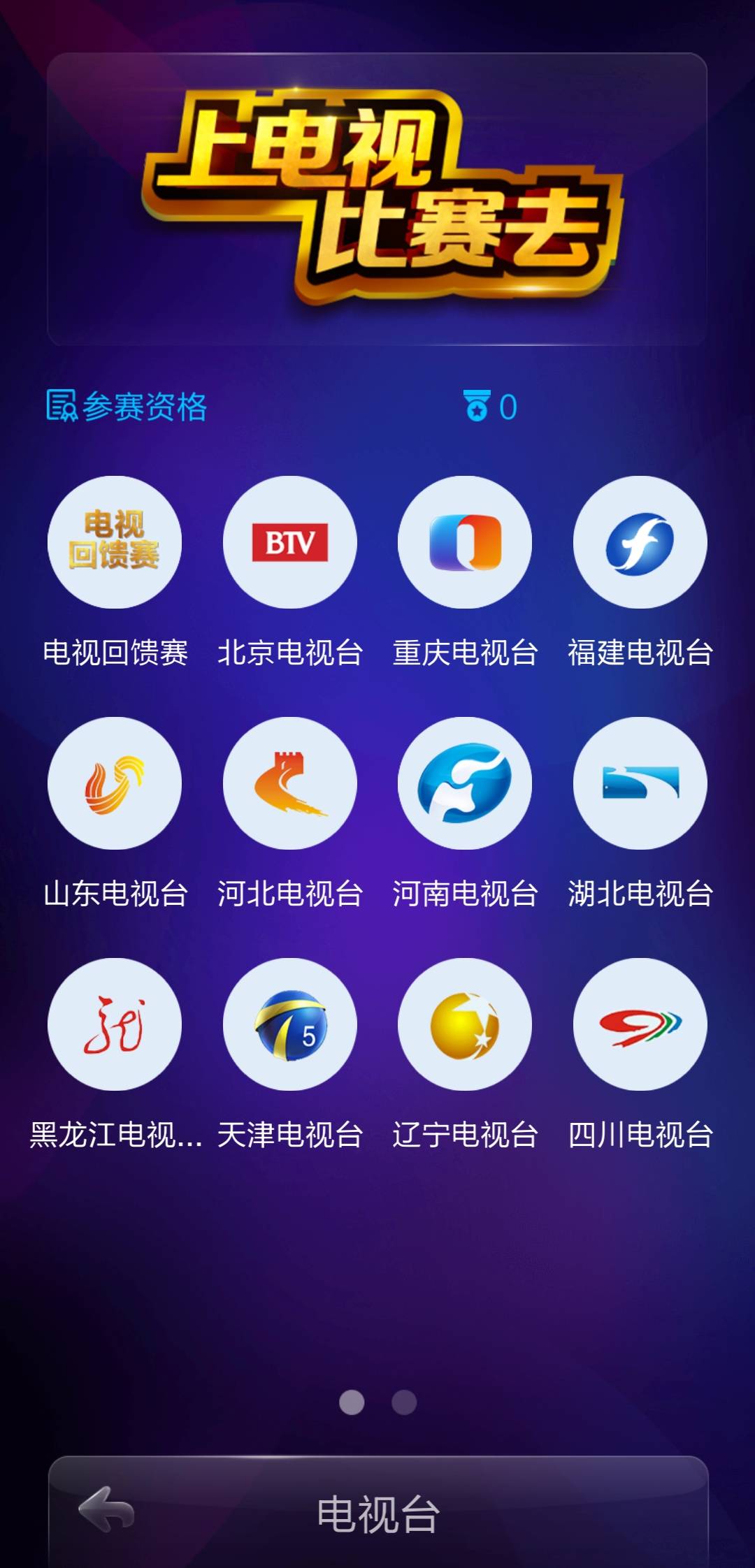The image size is (755, 1568).
Task: Open the 山东电视台 channel icon
Action: [x=114, y=784]
